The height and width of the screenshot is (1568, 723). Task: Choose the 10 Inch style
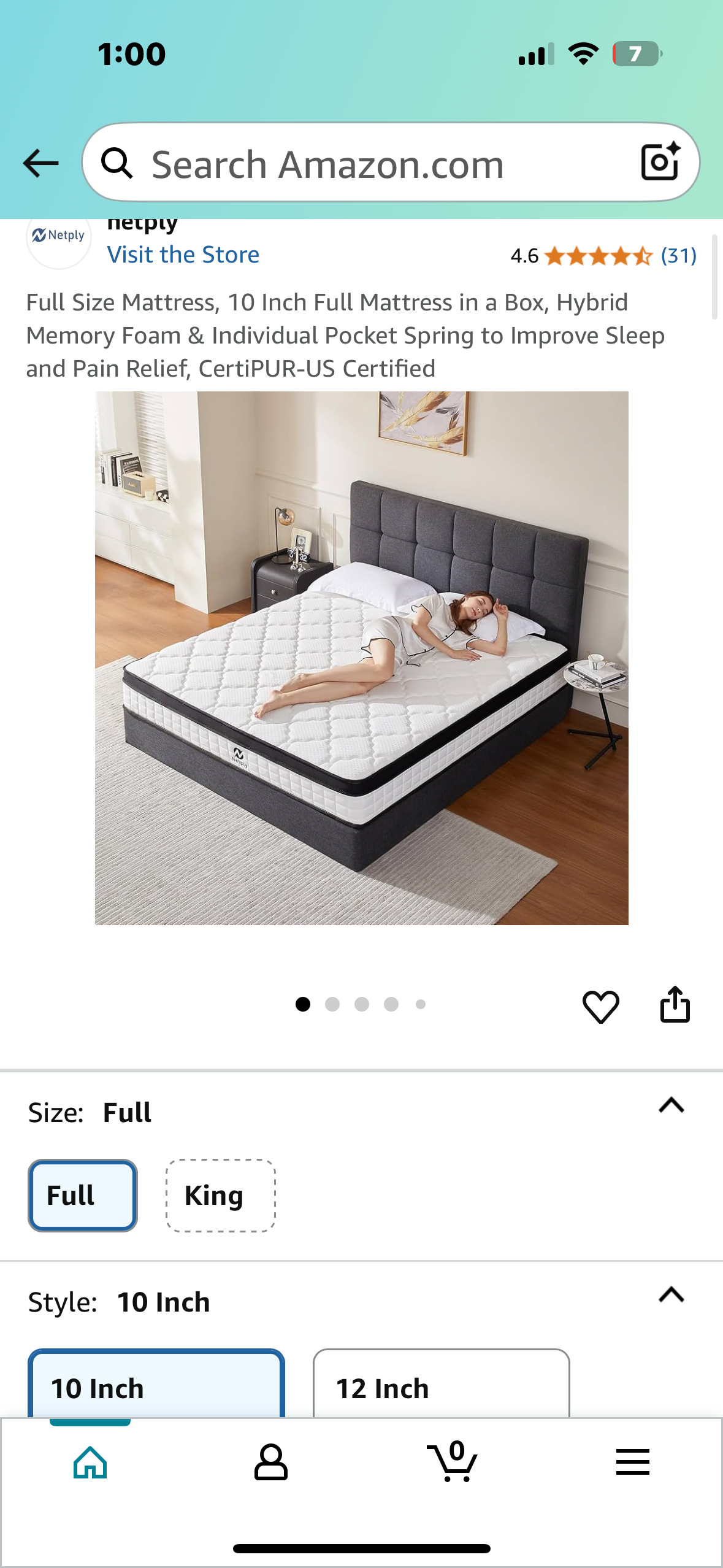click(156, 1388)
